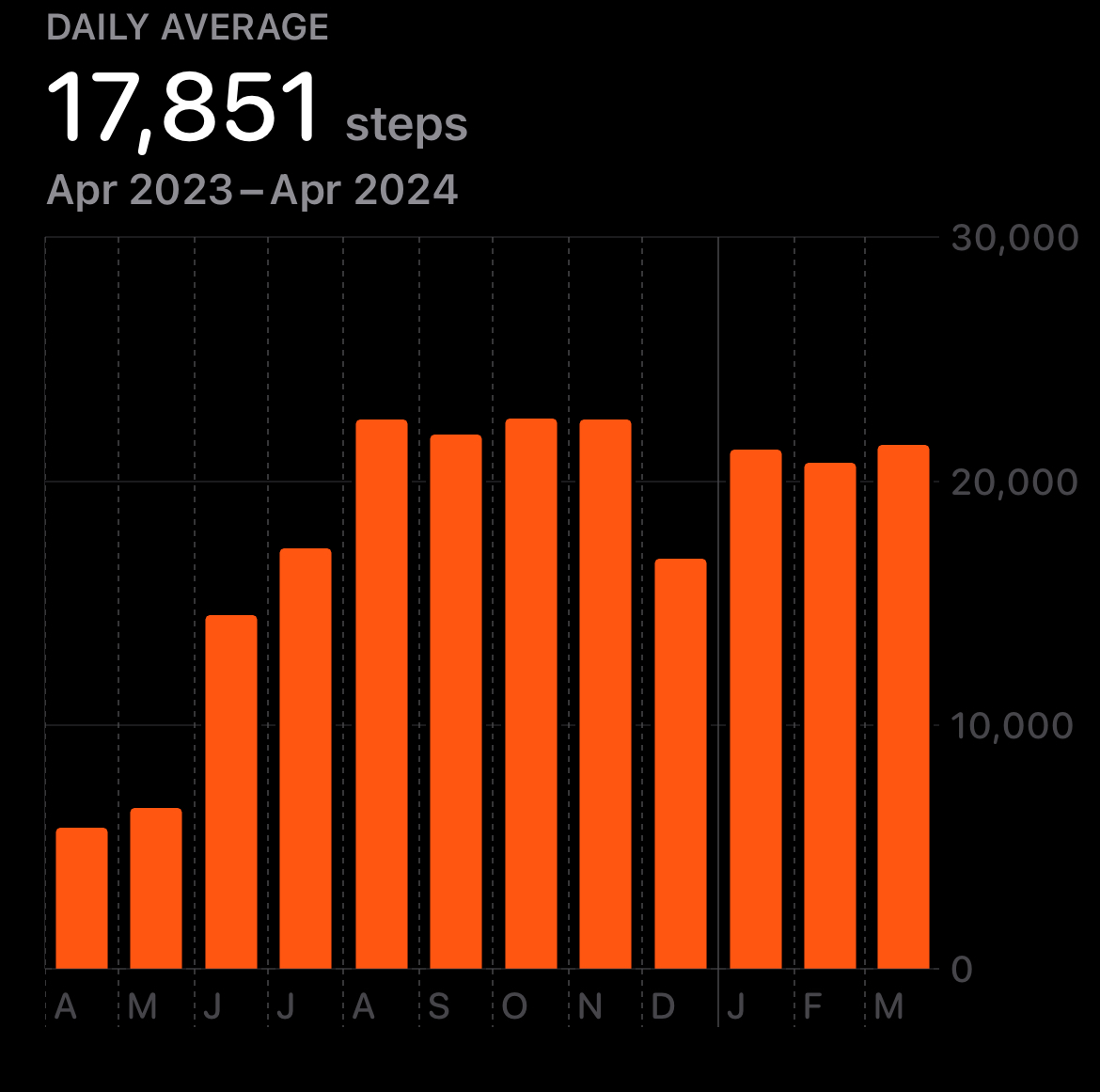This screenshot has width=1100, height=1092.
Task: Tap the November steps bar
Action: (x=605, y=693)
